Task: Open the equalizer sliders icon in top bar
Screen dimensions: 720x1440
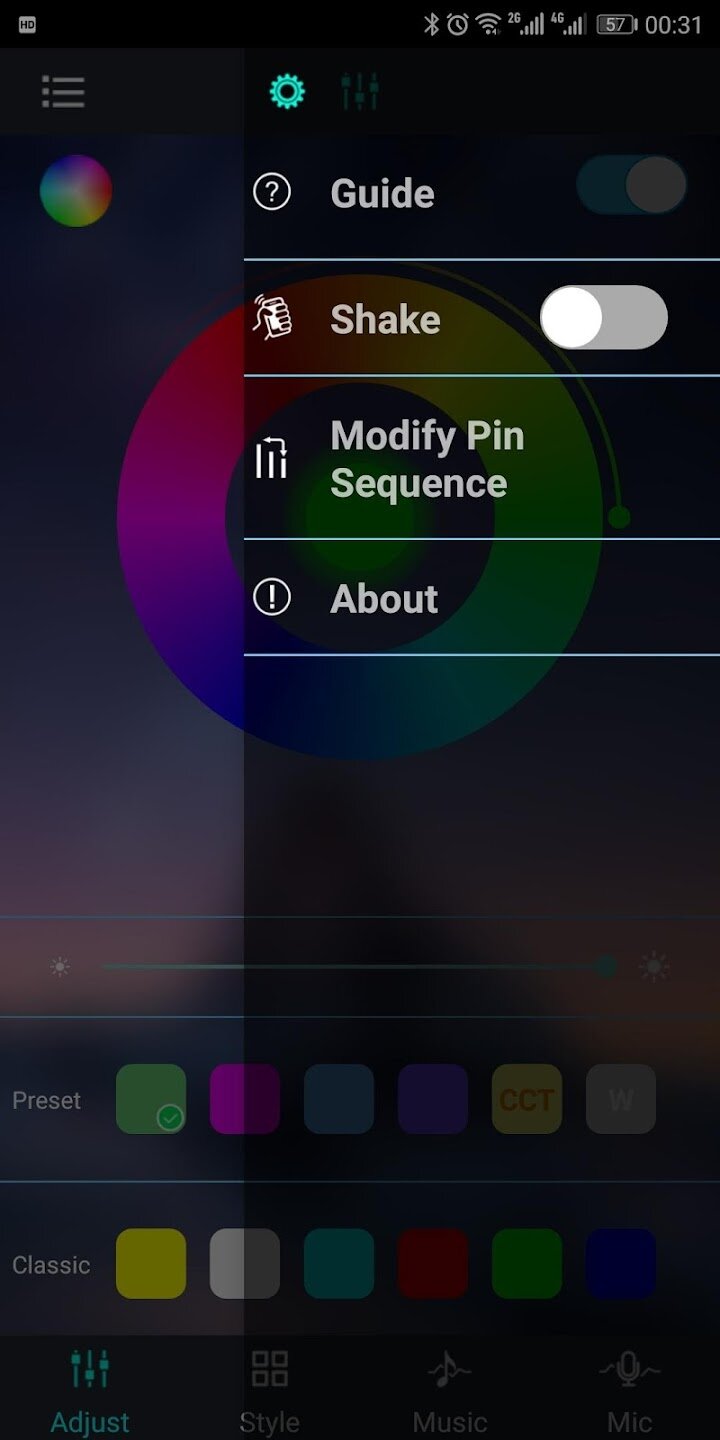Action: coord(360,92)
